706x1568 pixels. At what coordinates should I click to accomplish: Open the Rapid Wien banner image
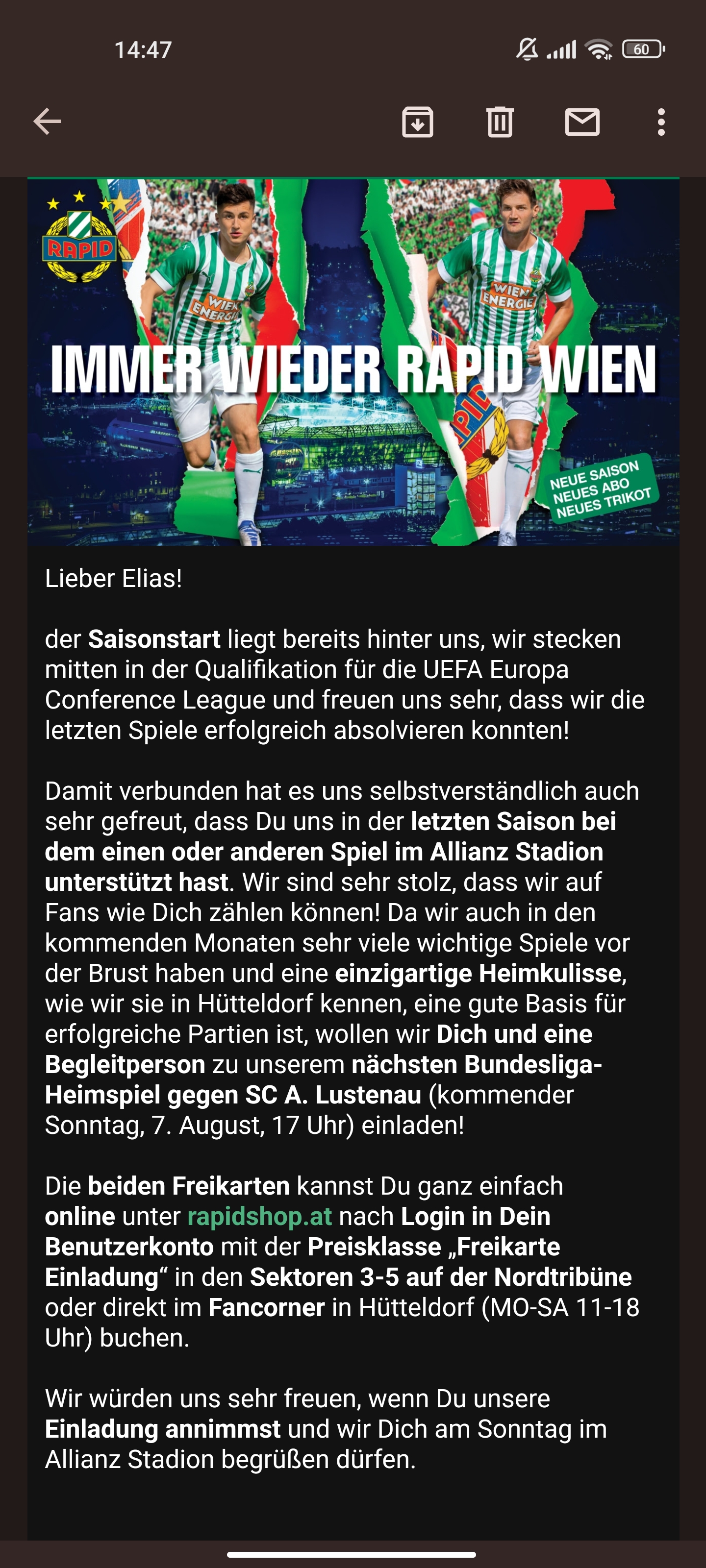click(353, 362)
